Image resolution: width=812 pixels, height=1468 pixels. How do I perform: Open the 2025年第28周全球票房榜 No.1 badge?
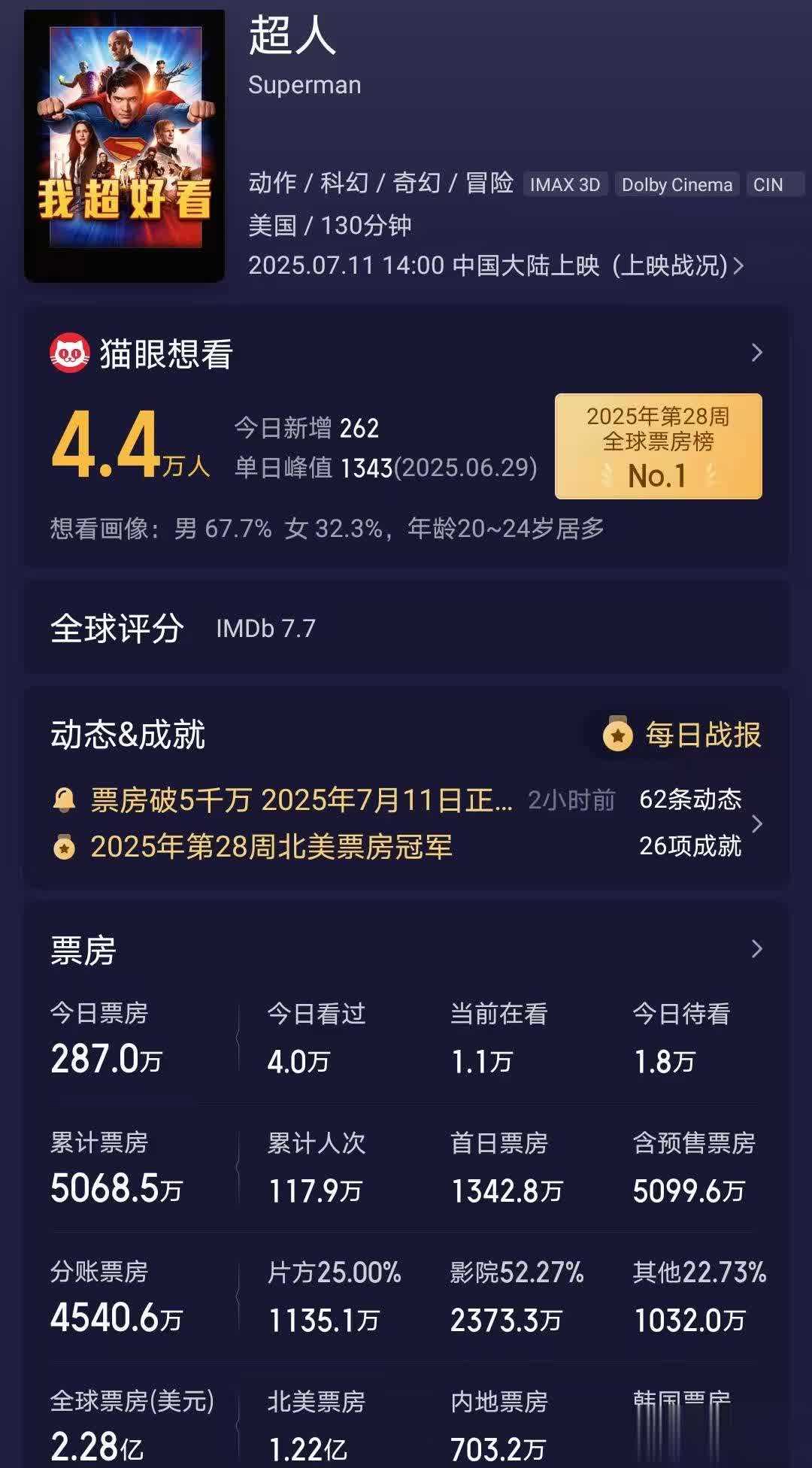658,446
